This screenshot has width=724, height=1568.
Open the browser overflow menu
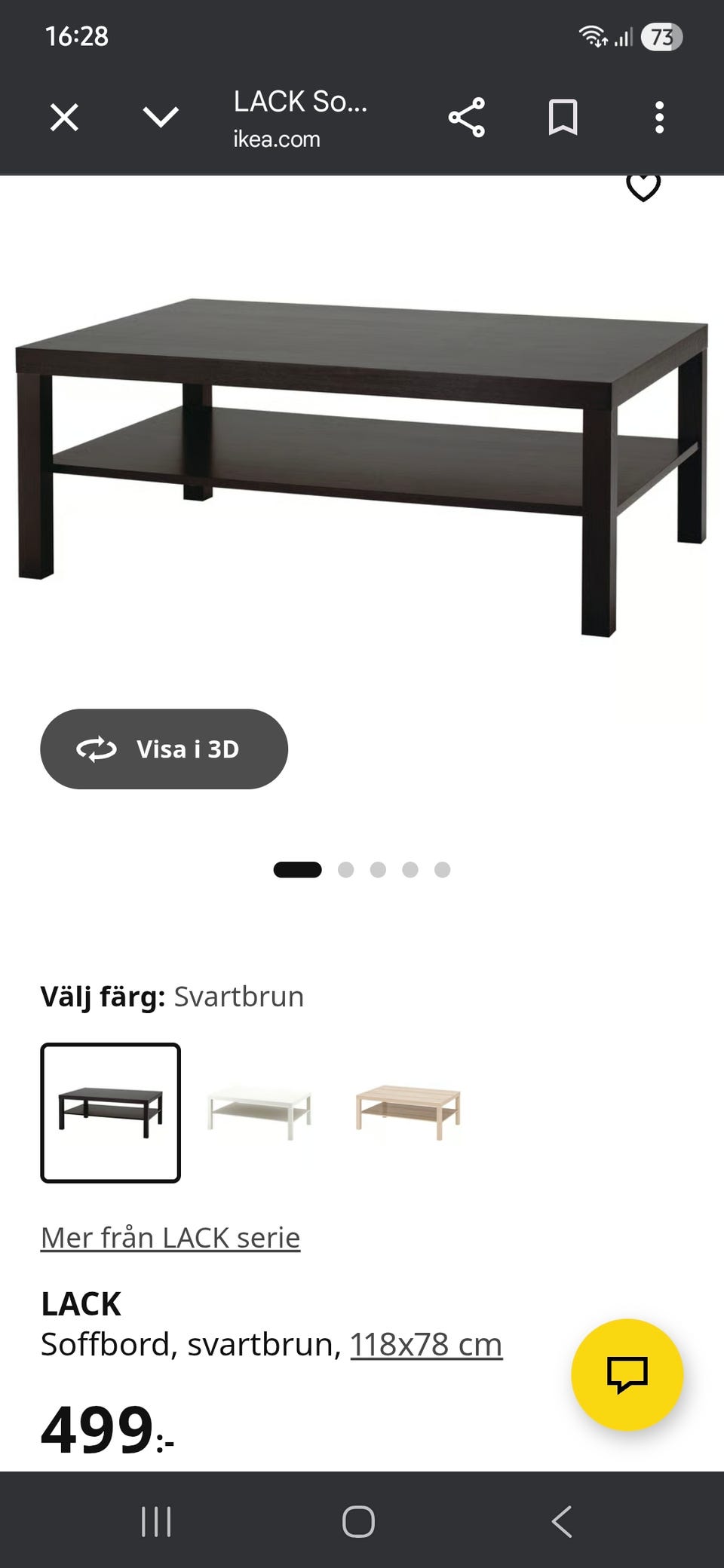pyautogui.click(x=660, y=117)
